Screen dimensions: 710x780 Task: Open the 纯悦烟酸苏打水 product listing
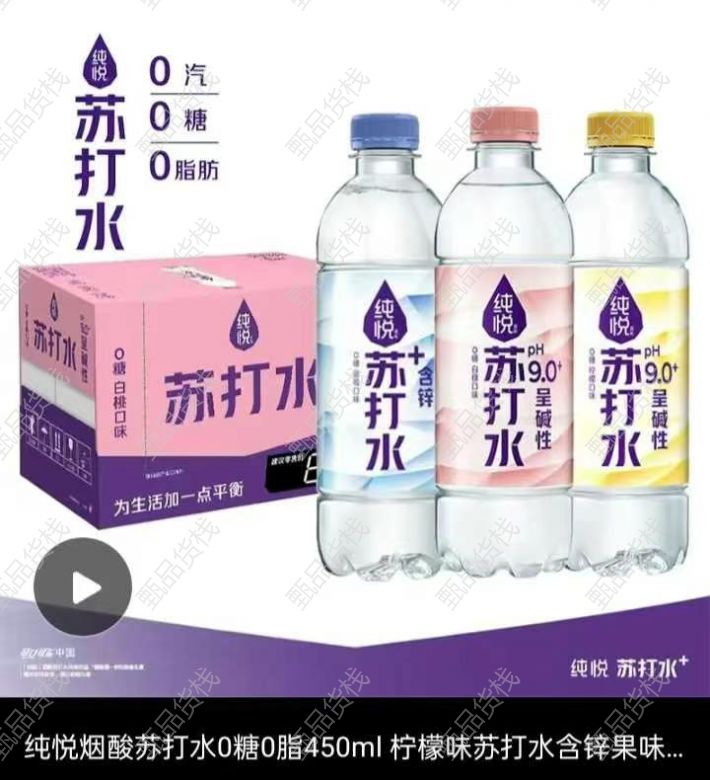coord(354,746)
